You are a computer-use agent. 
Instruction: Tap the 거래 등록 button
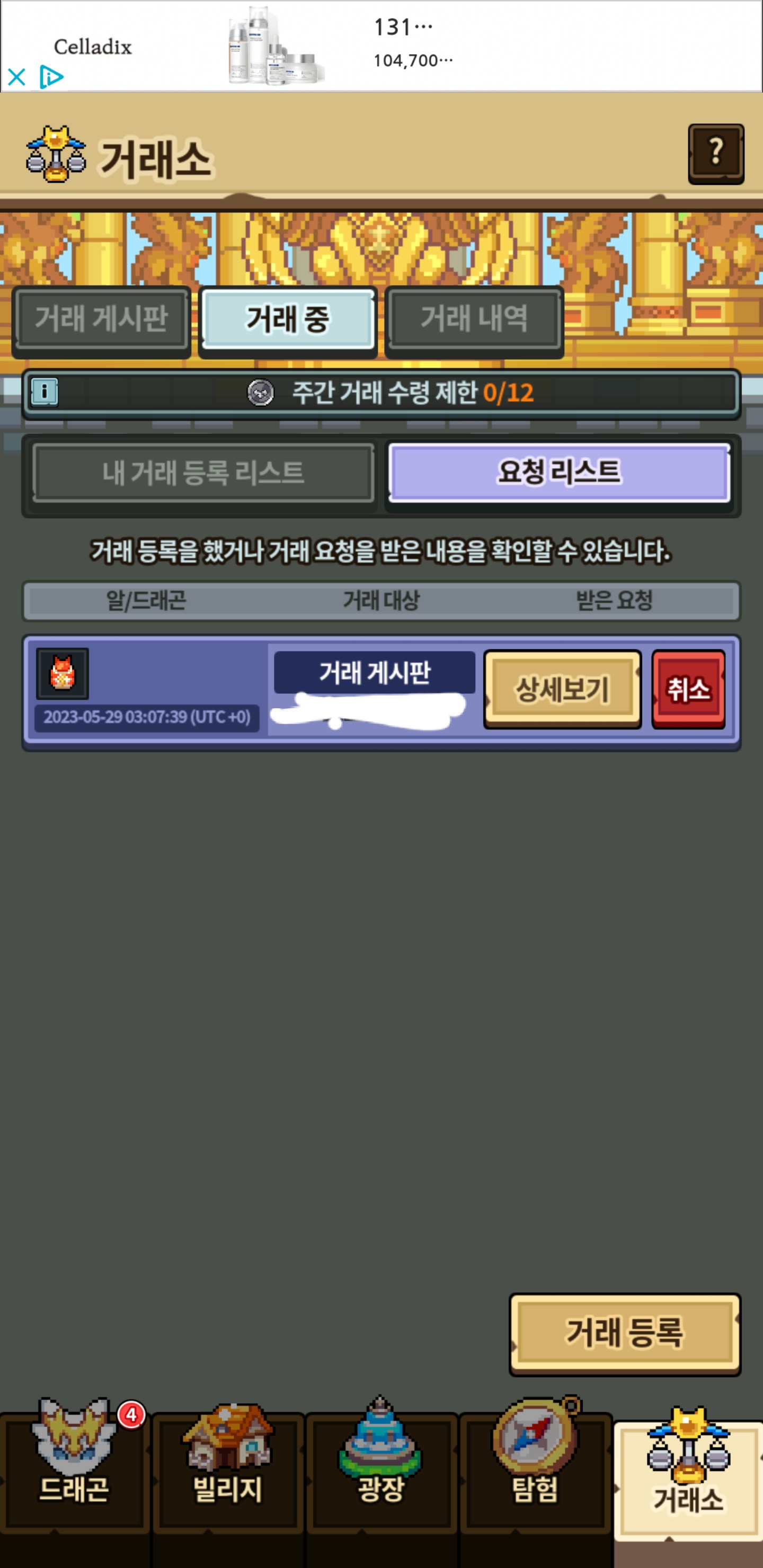tap(624, 1334)
